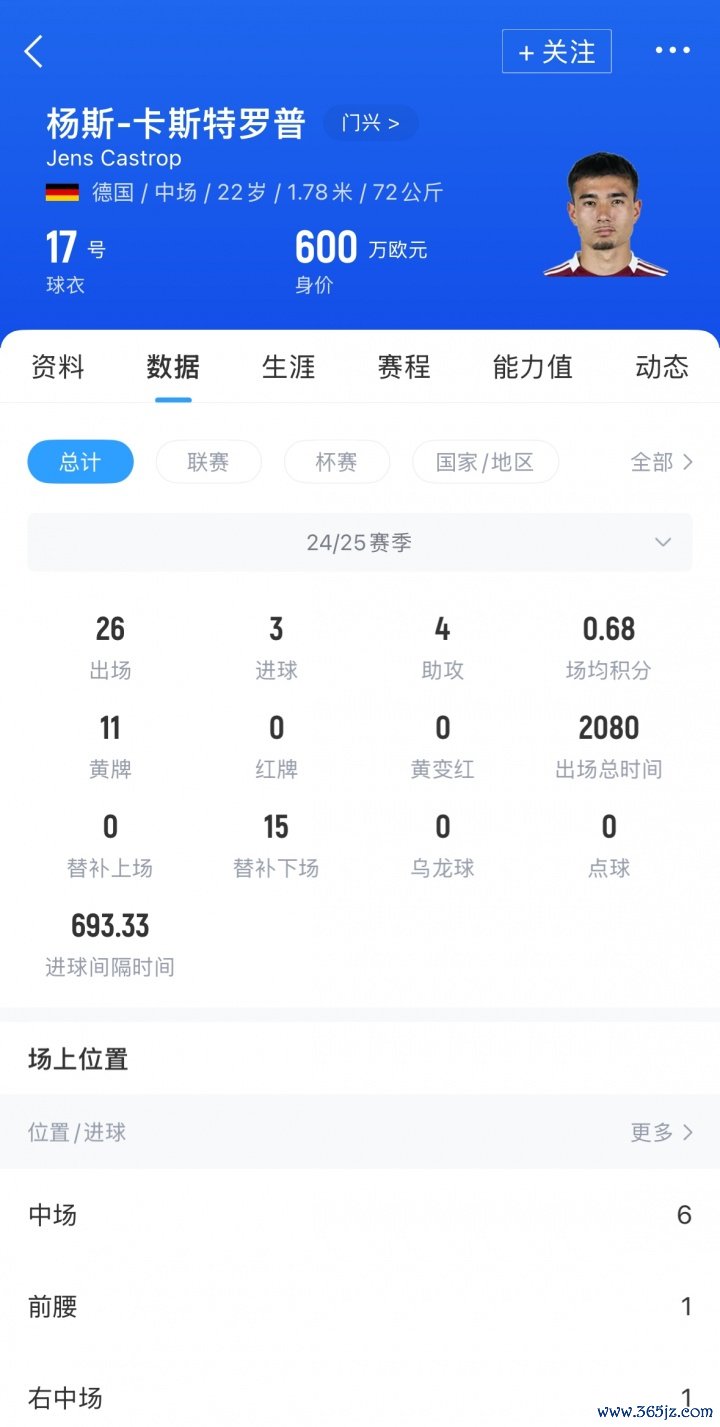Switch to the 赛程 tab
The height and width of the screenshot is (1427, 720).
pyautogui.click(x=403, y=367)
